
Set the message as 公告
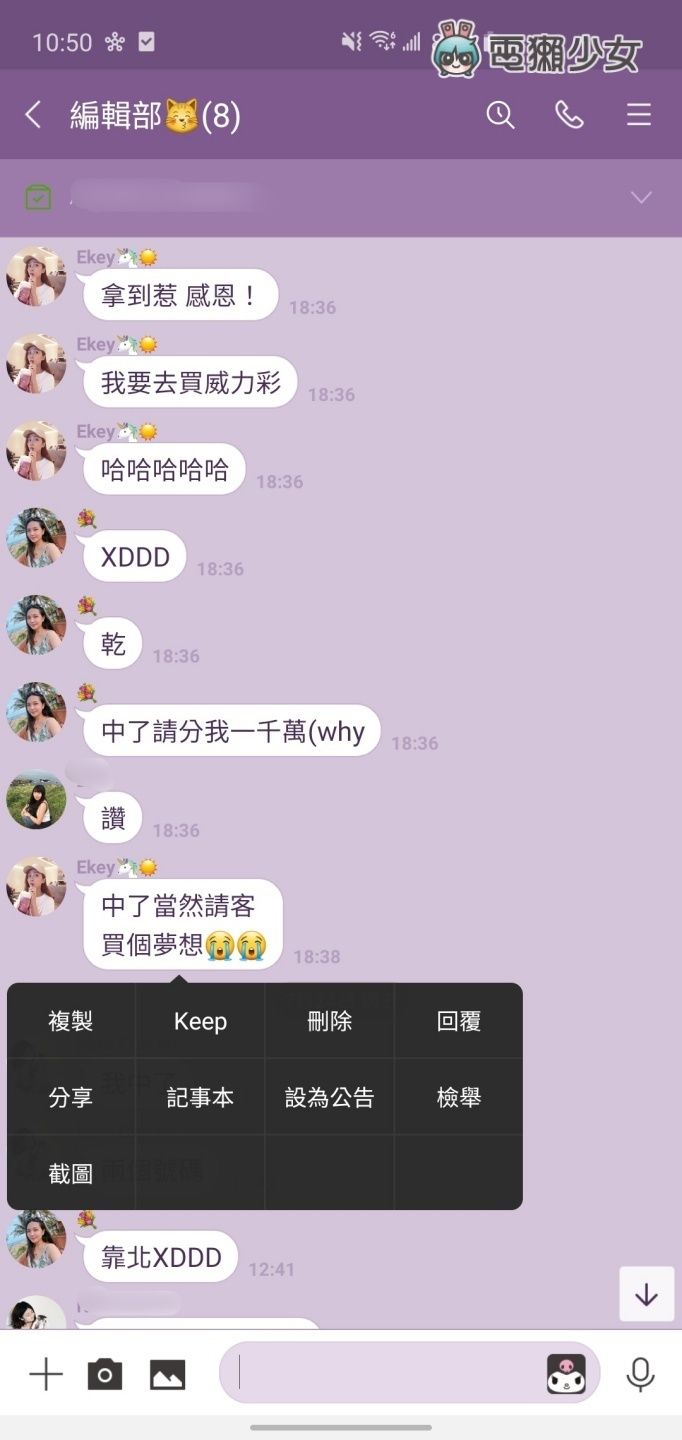click(330, 1097)
